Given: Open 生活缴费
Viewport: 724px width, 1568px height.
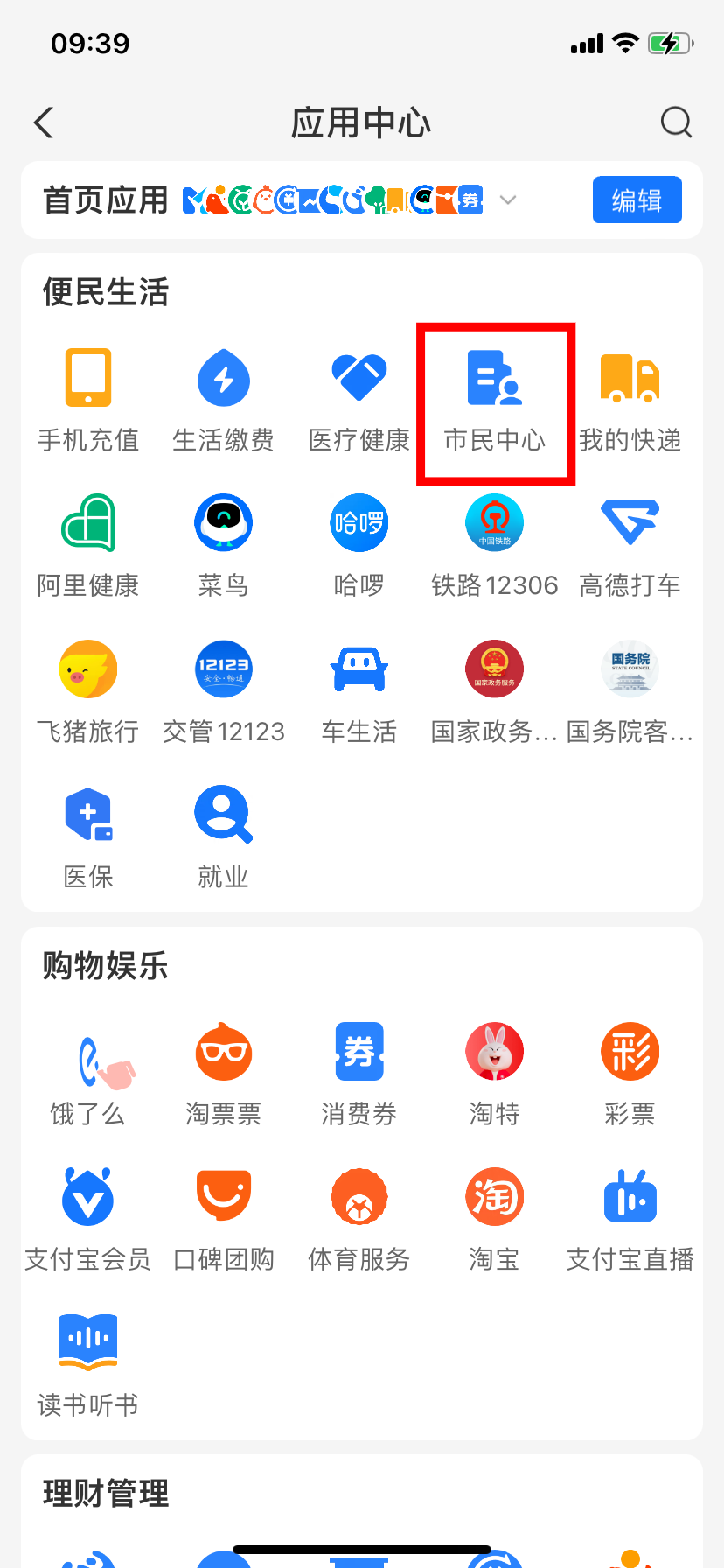Looking at the screenshot, I should click(224, 398).
